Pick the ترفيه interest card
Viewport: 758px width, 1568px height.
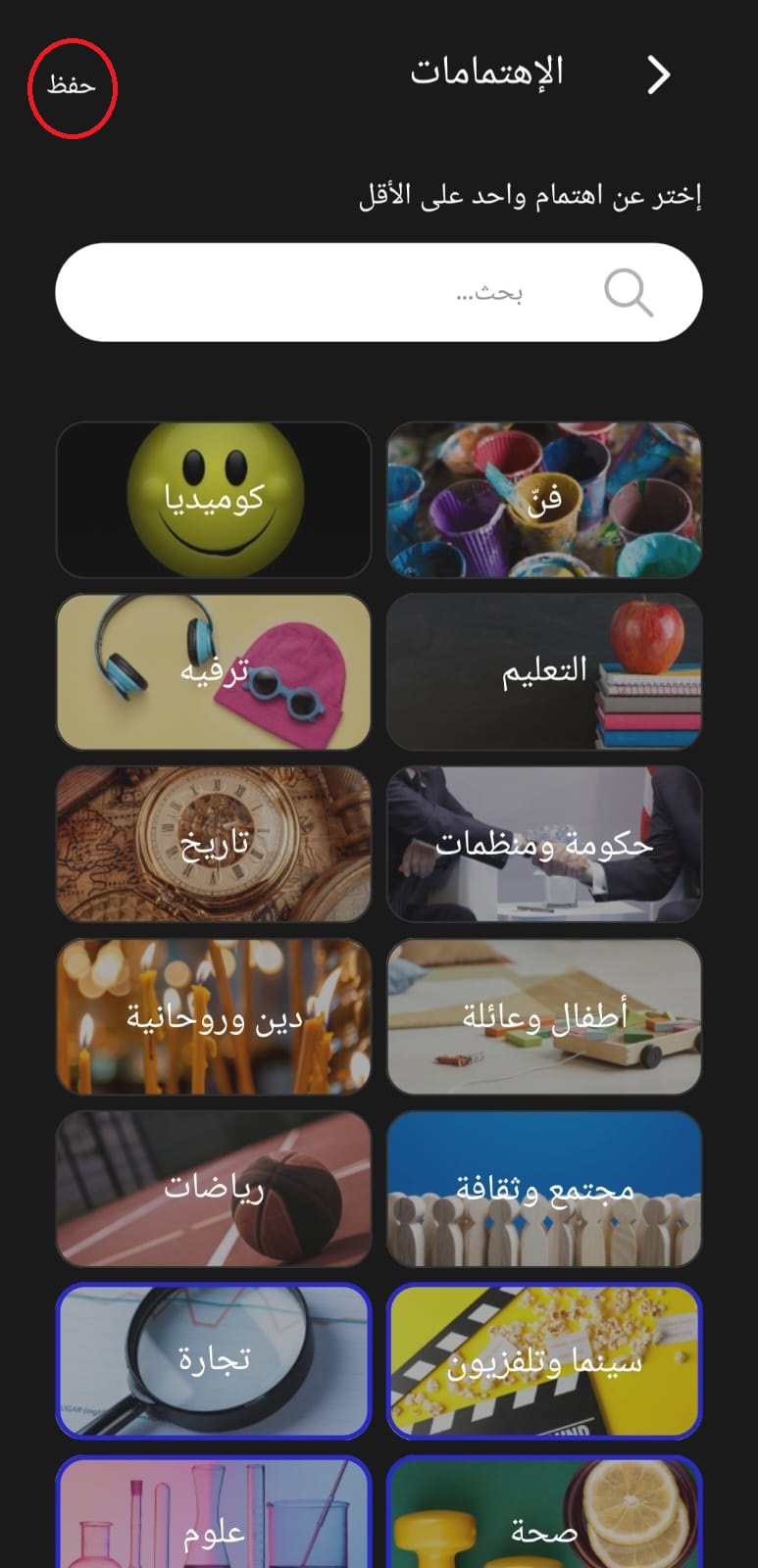[x=214, y=672]
